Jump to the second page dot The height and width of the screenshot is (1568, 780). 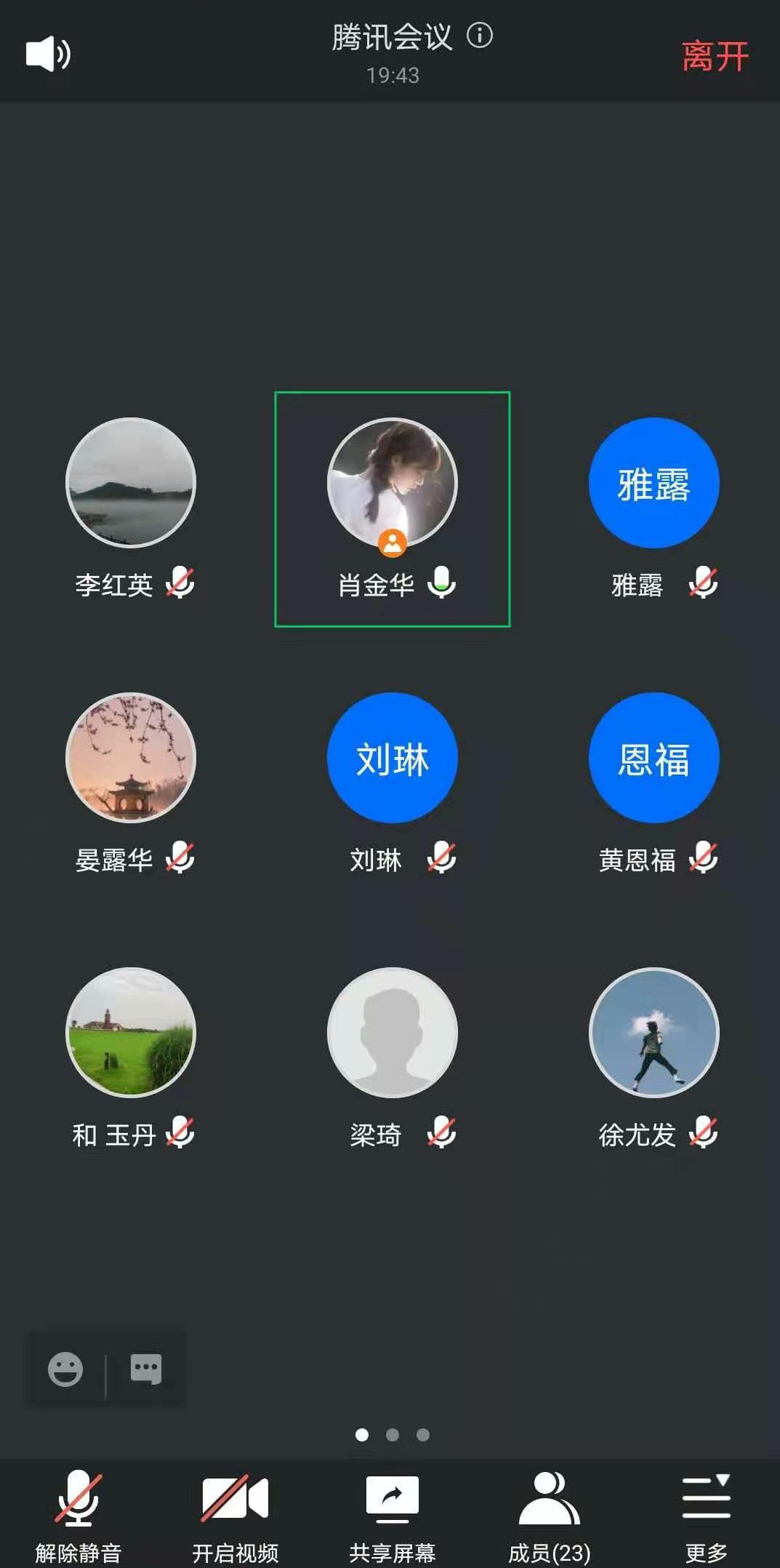click(x=393, y=1435)
